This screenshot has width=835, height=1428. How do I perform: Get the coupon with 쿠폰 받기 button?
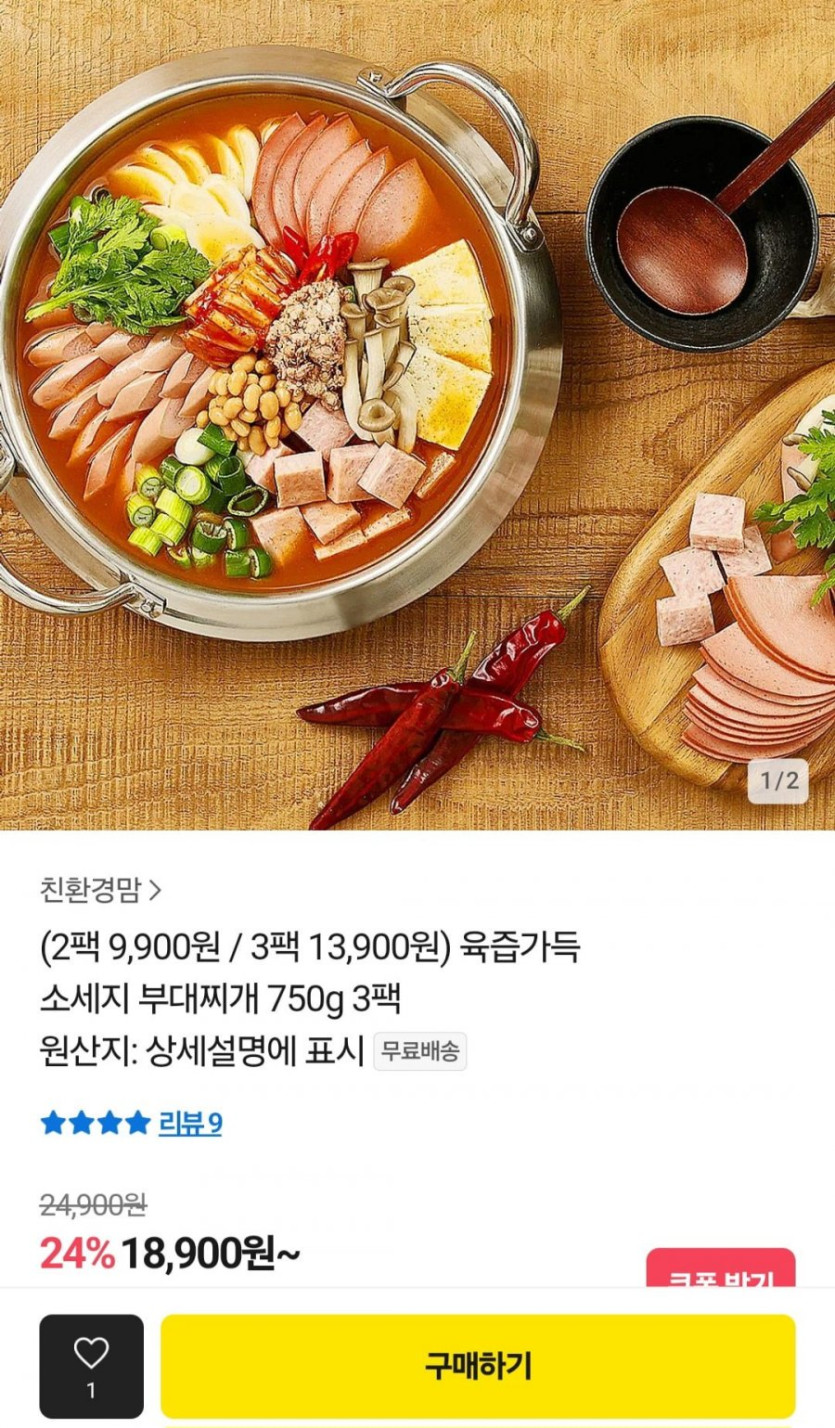coord(721,1268)
